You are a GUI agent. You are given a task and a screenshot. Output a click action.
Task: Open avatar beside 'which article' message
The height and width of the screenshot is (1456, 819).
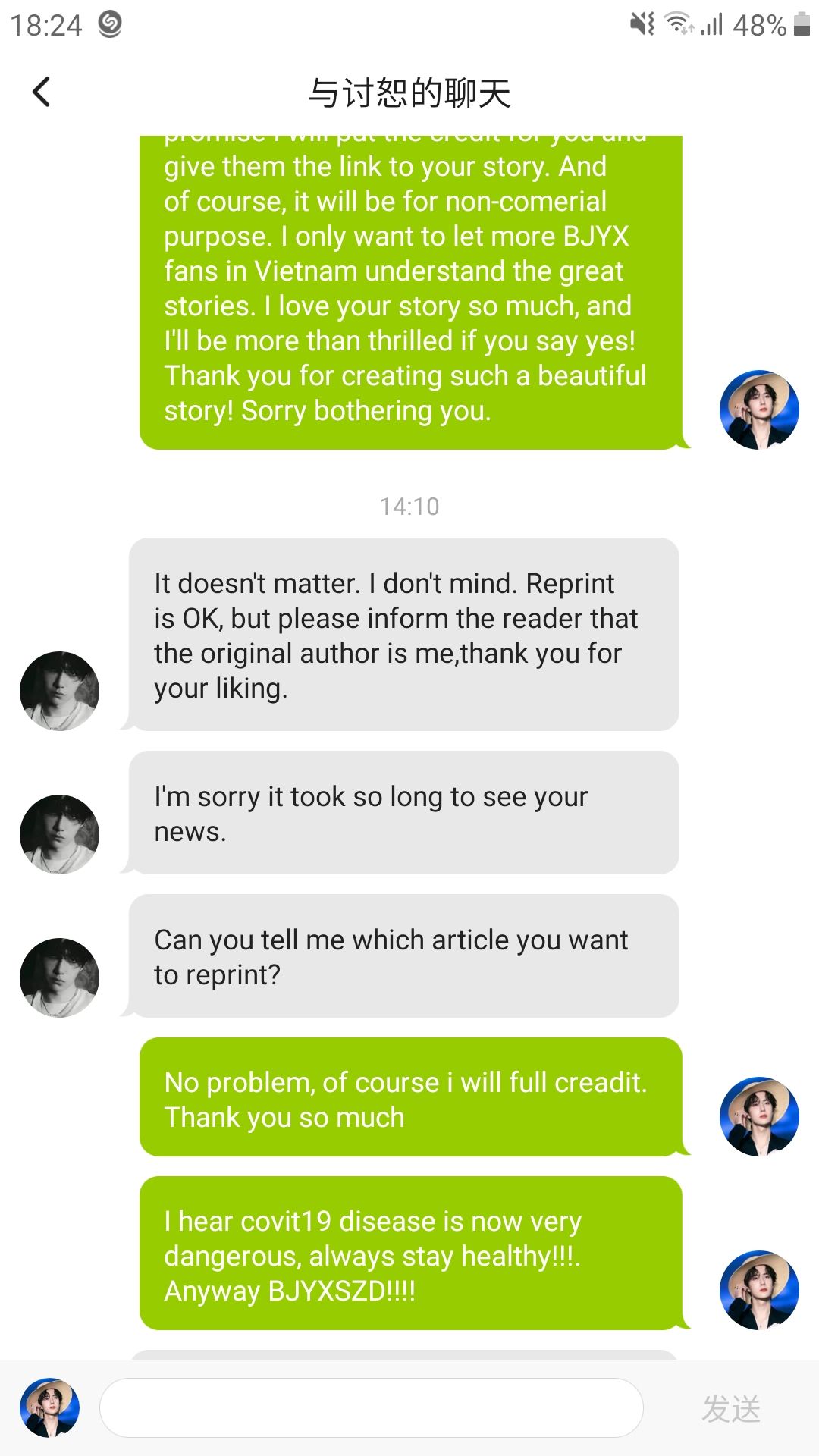[59, 977]
